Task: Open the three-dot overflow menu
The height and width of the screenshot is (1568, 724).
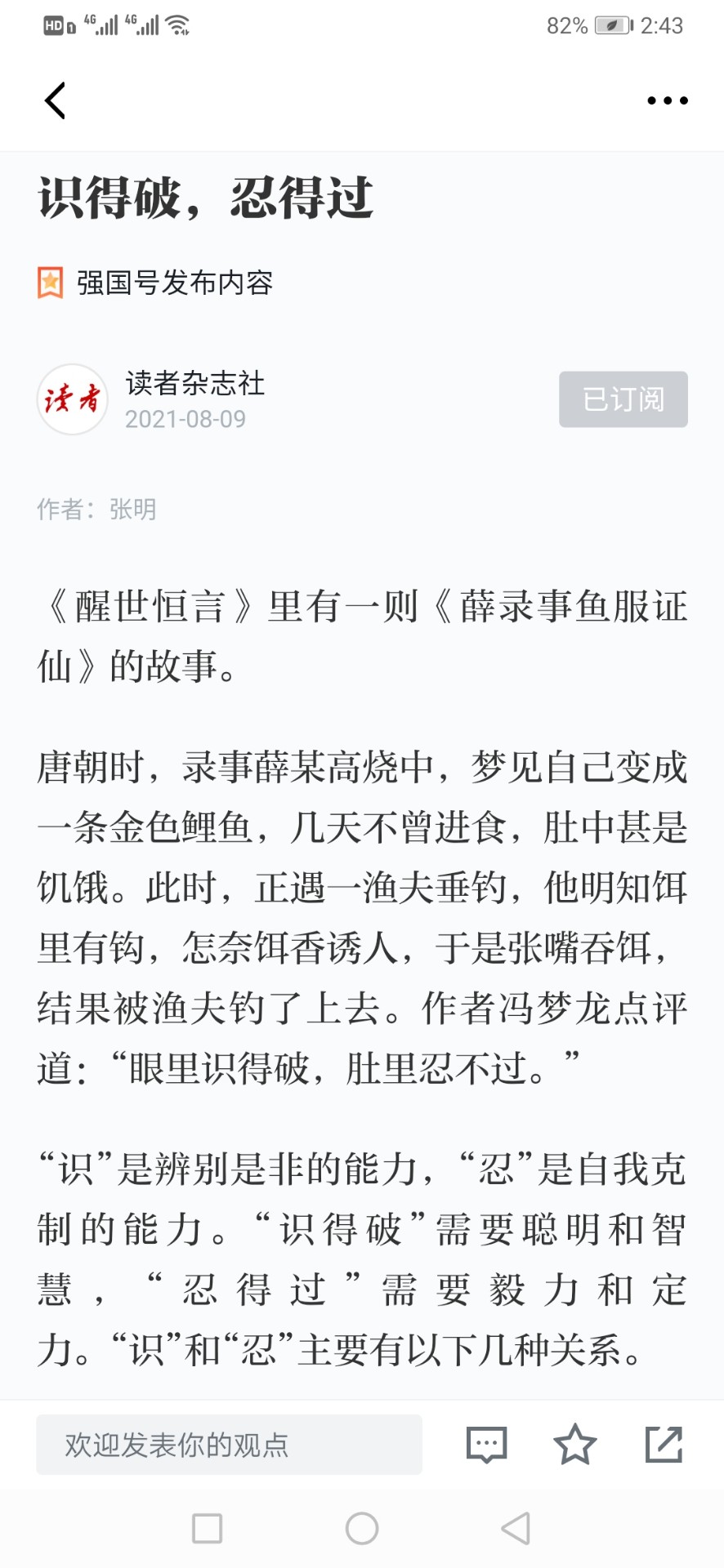Action: pos(668,100)
